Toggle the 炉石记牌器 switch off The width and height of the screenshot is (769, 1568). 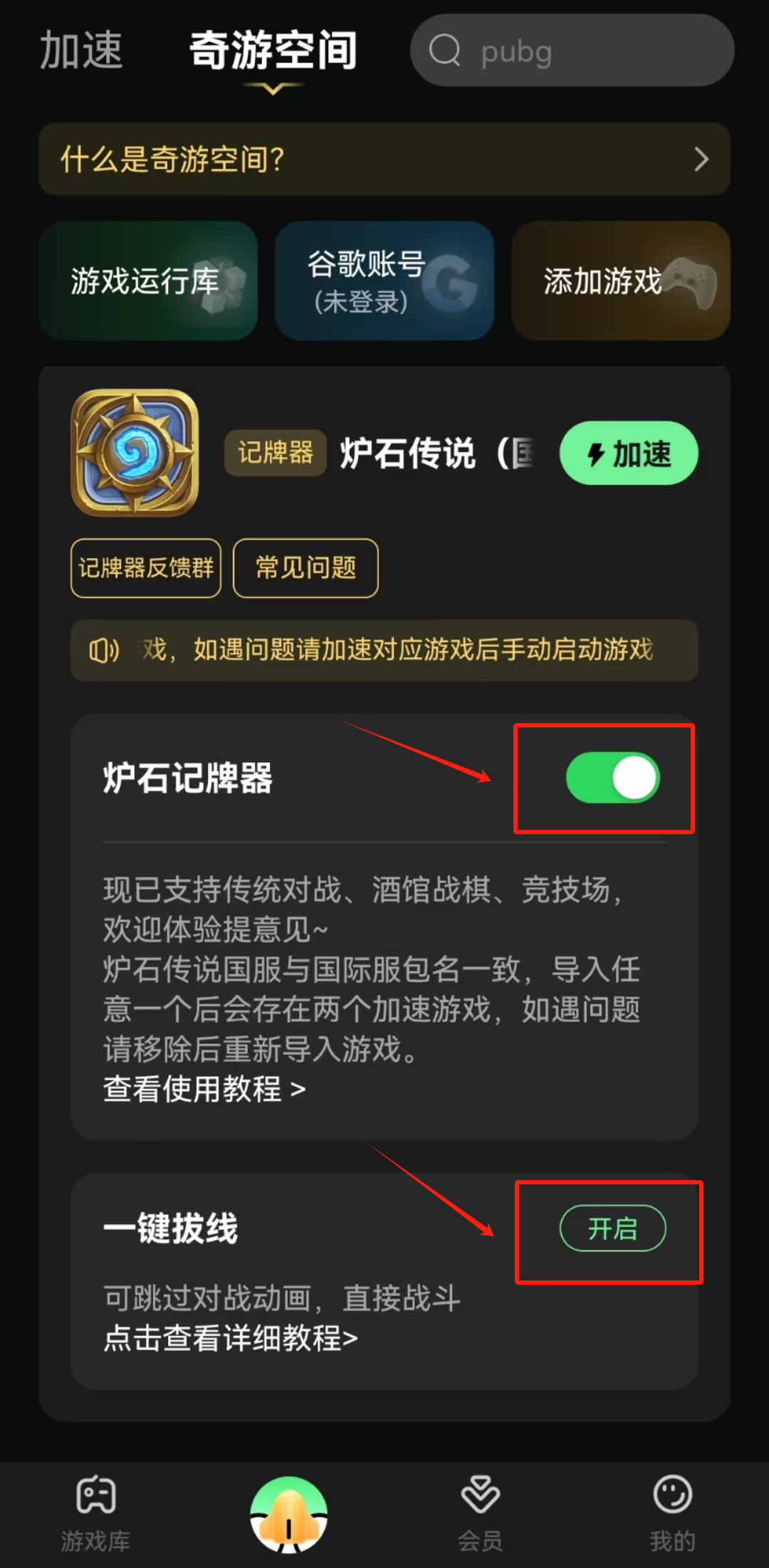612,778
